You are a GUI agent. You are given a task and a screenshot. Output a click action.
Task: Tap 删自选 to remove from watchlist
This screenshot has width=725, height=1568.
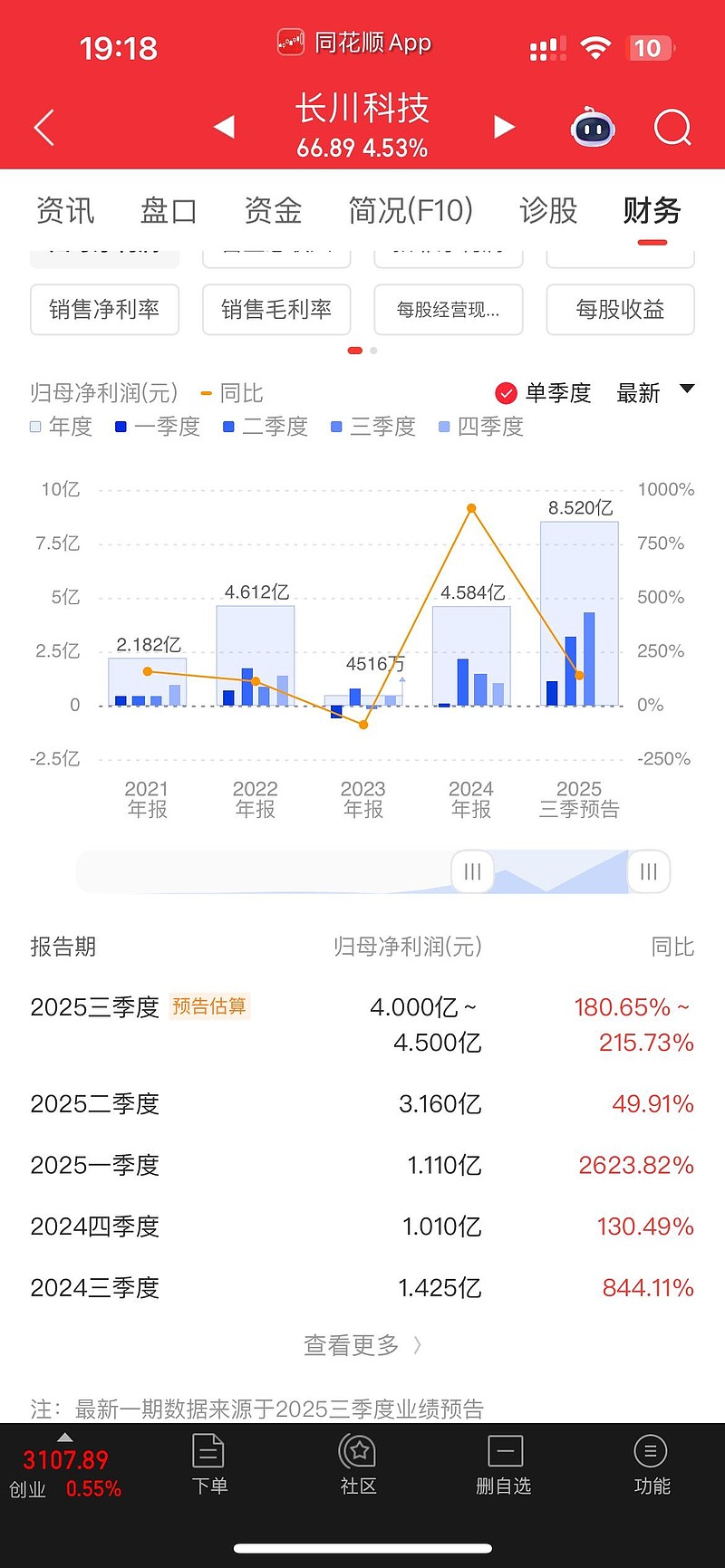click(504, 1464)
